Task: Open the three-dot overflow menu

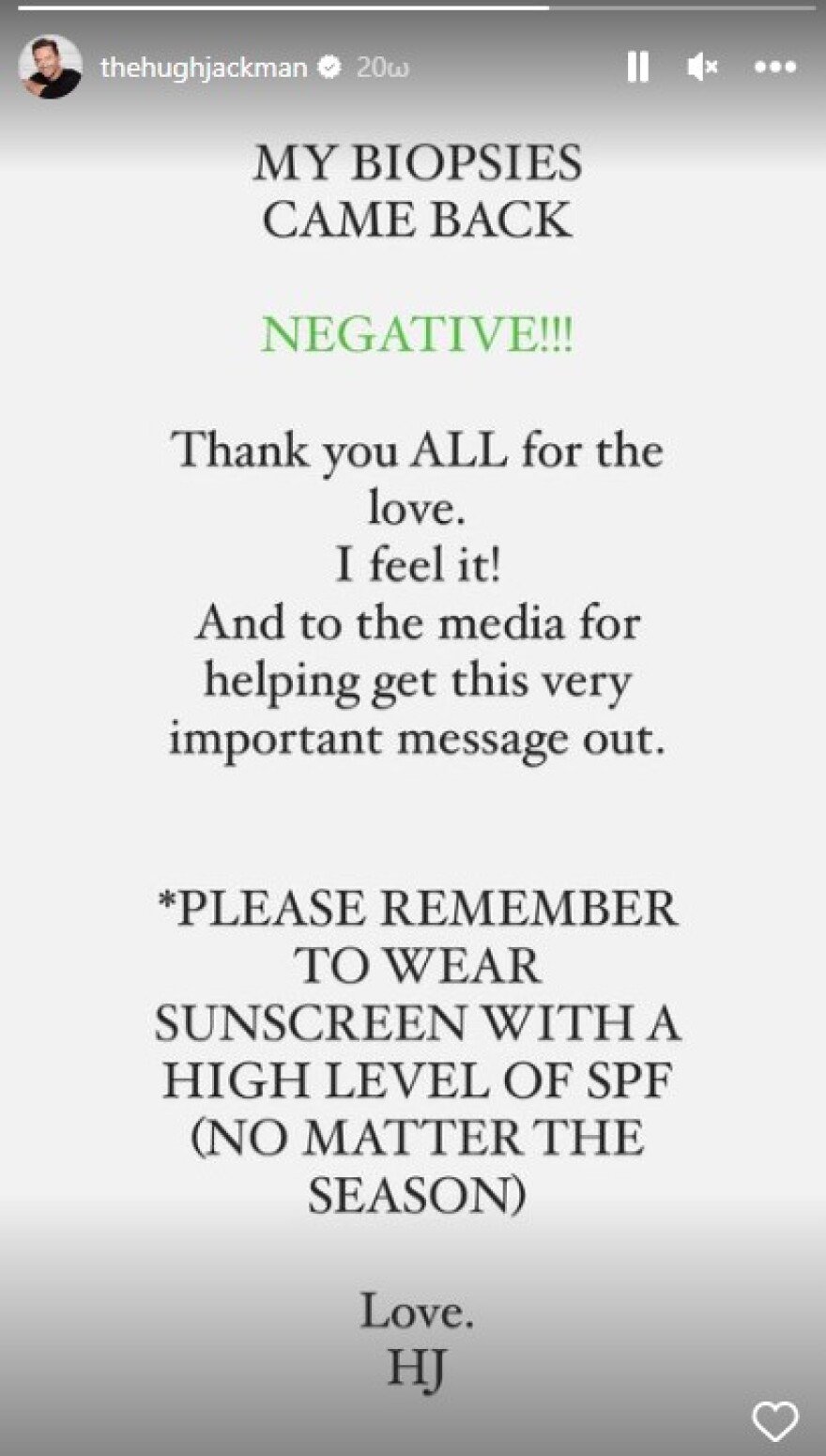Action: pyautogui.click(x=775, y=67)
